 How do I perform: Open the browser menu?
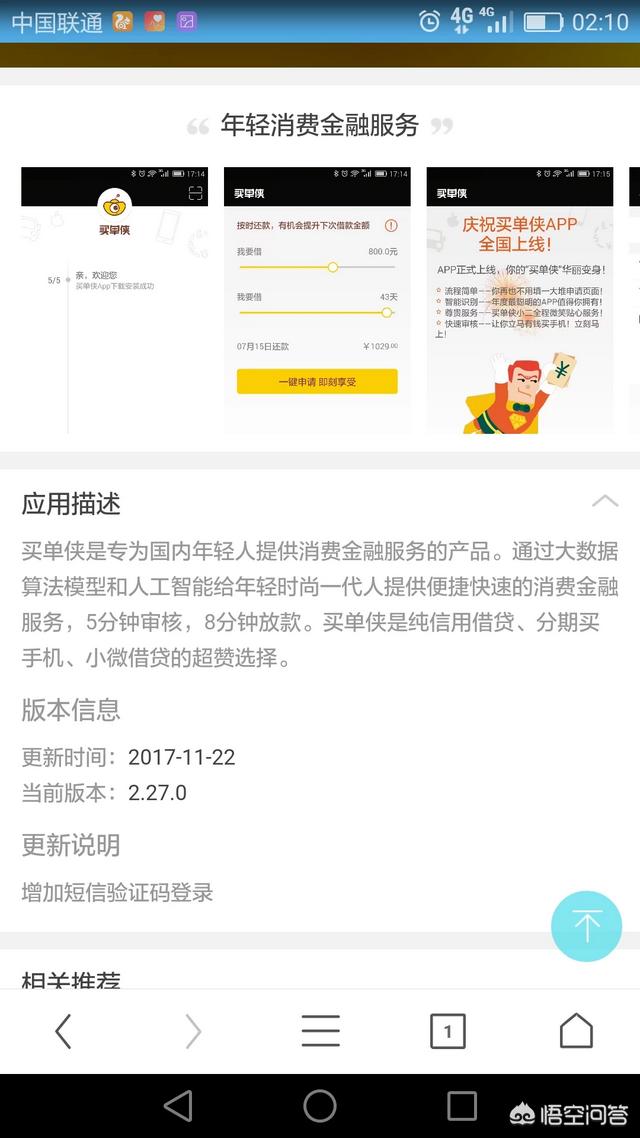320,1031
